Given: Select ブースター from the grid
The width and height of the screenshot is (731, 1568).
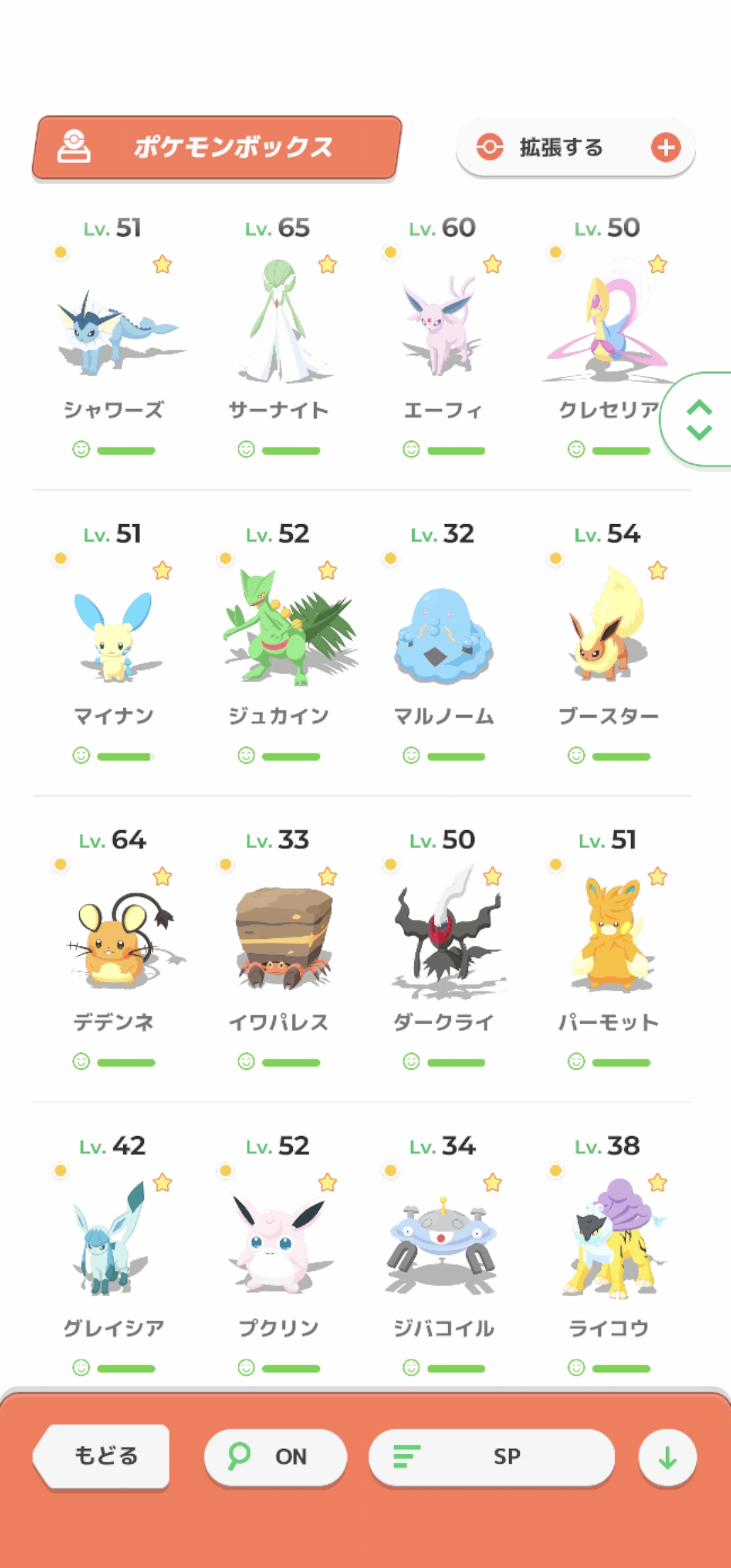Looking at the screenshot, I should [608, 638].
